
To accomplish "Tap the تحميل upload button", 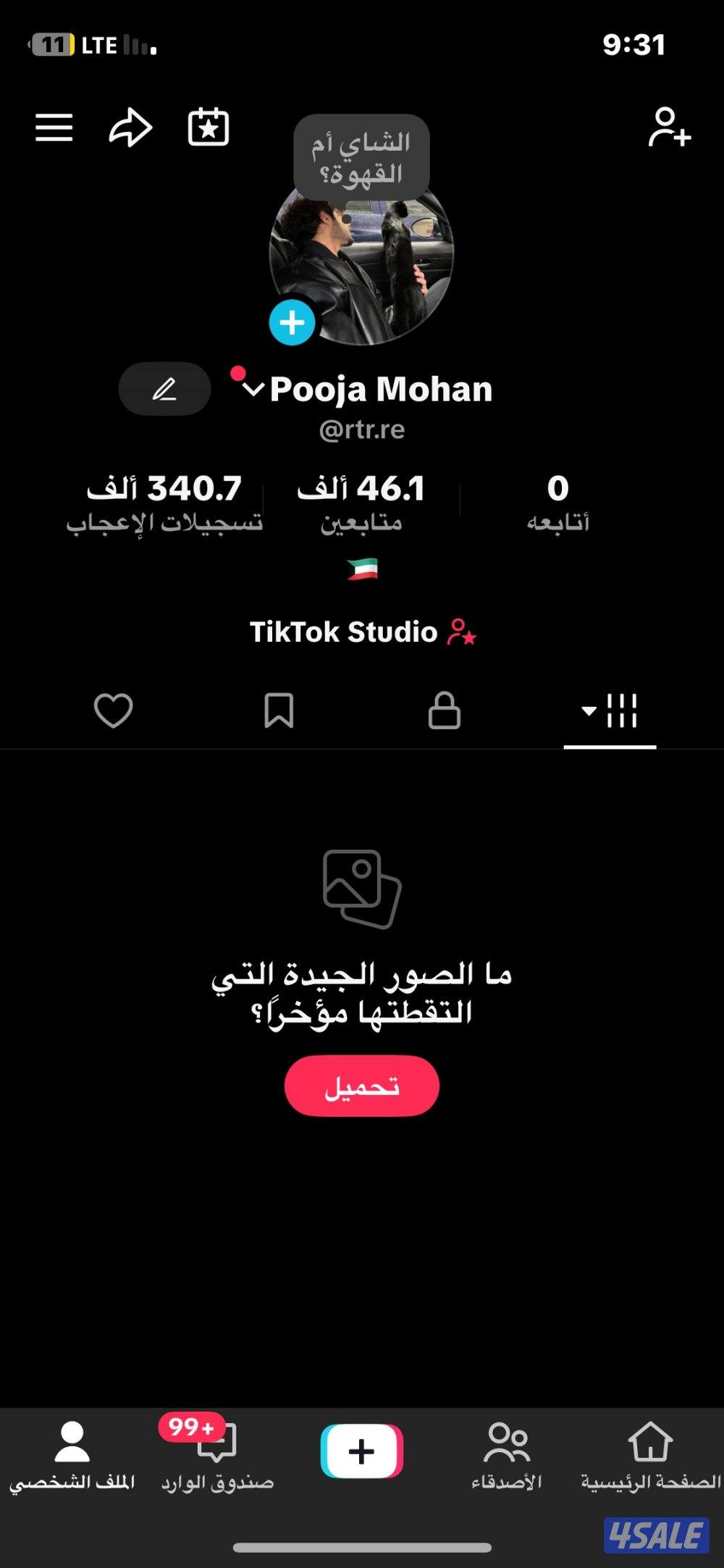I will (362, 1084).
